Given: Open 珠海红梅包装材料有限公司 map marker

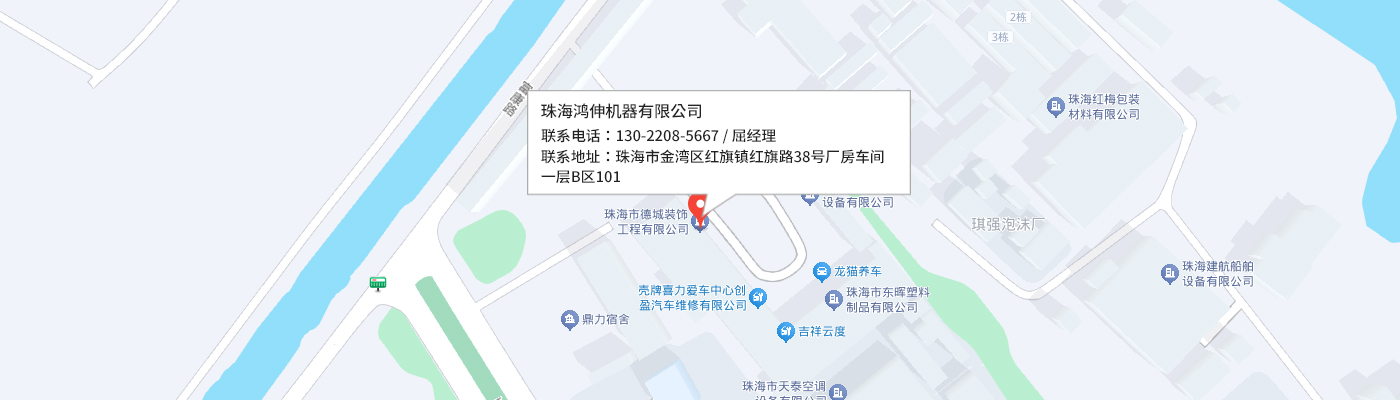Looking at the screenshot, I should point(1055,106).
